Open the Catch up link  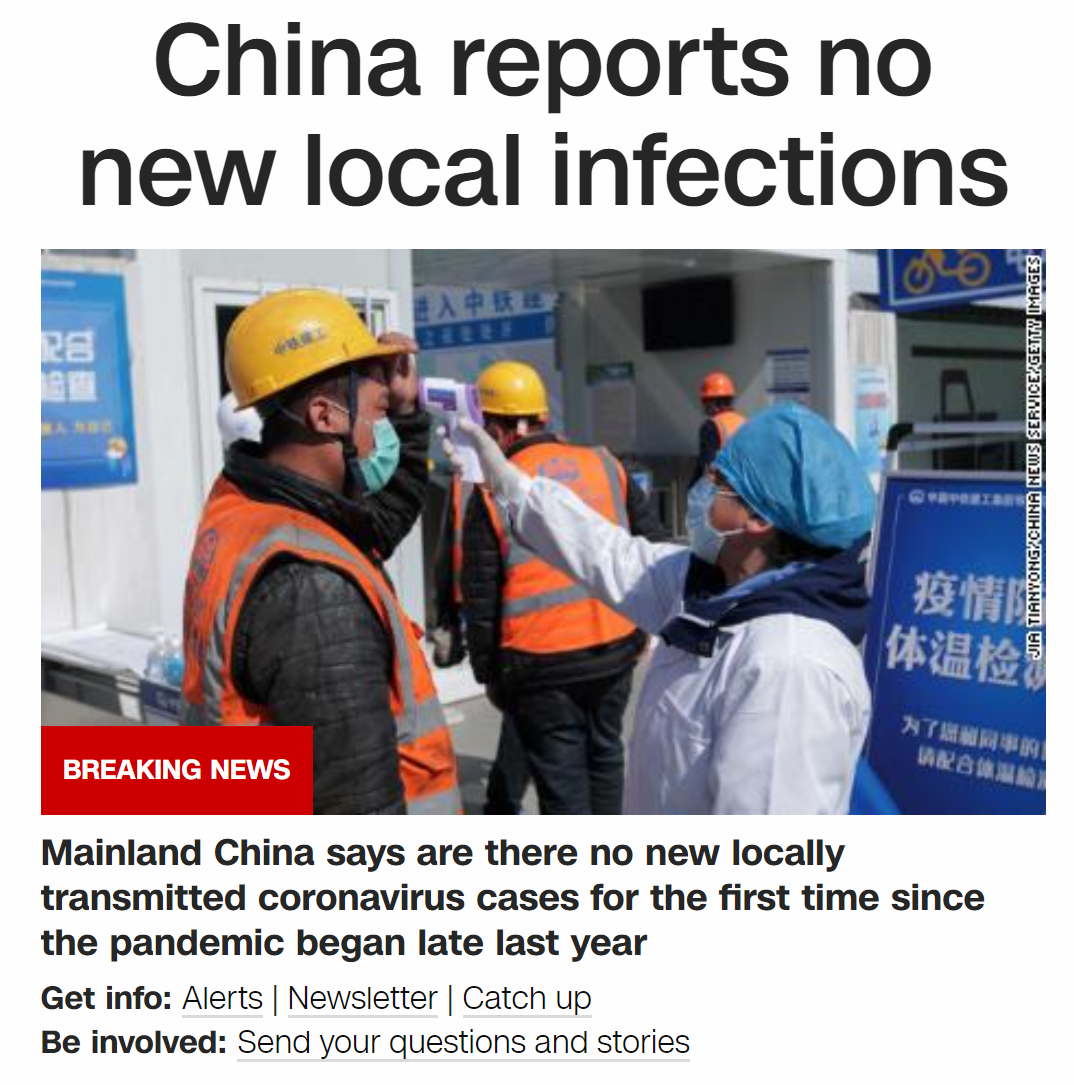pyautogui.click(x=527, y=998)
